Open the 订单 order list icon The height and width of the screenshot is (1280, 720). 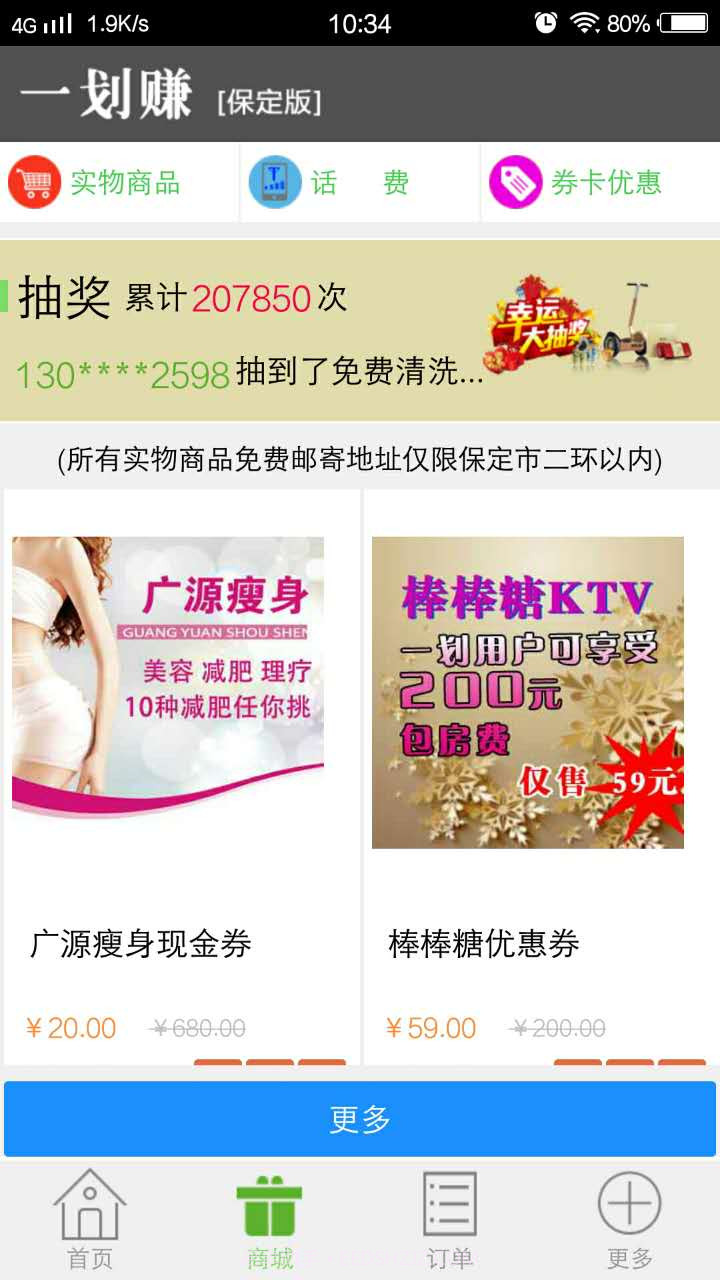click(450, 1207)
